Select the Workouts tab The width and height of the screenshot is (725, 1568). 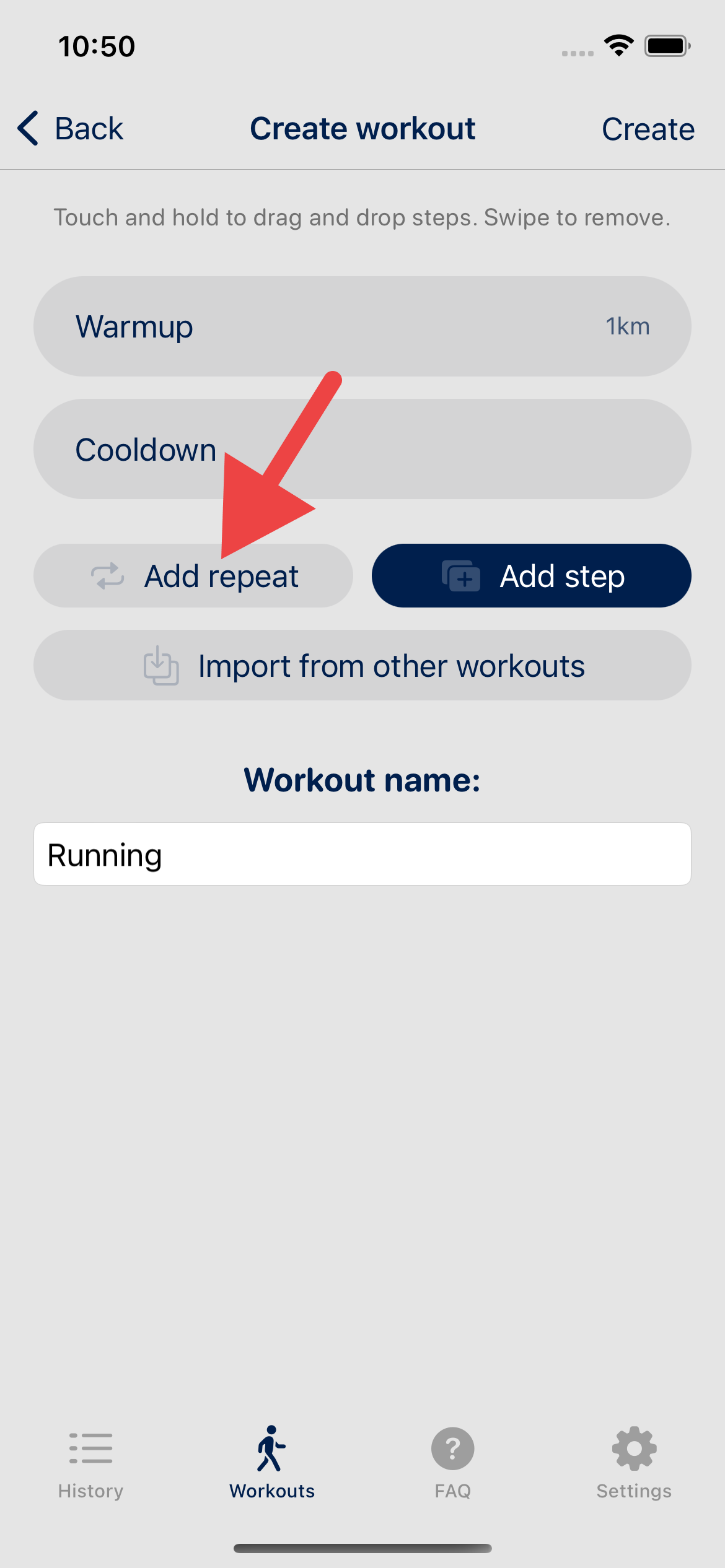272,1463
